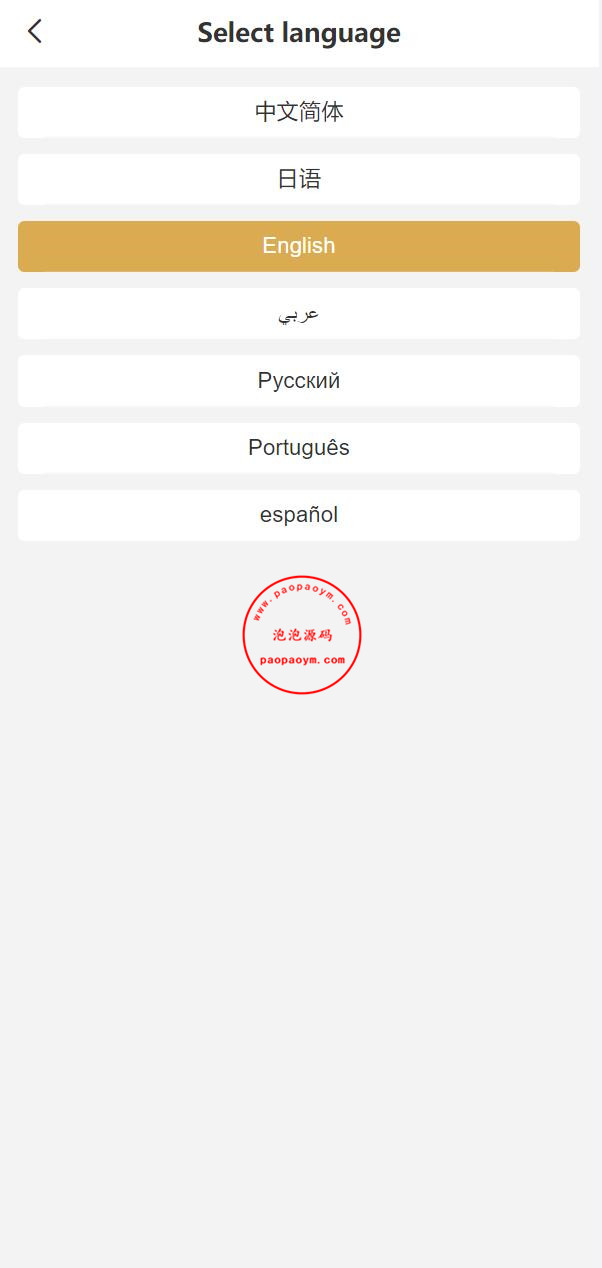Switch language to عربي
The height and width of the screenshot is (1268, 602).
click(299, 313)
